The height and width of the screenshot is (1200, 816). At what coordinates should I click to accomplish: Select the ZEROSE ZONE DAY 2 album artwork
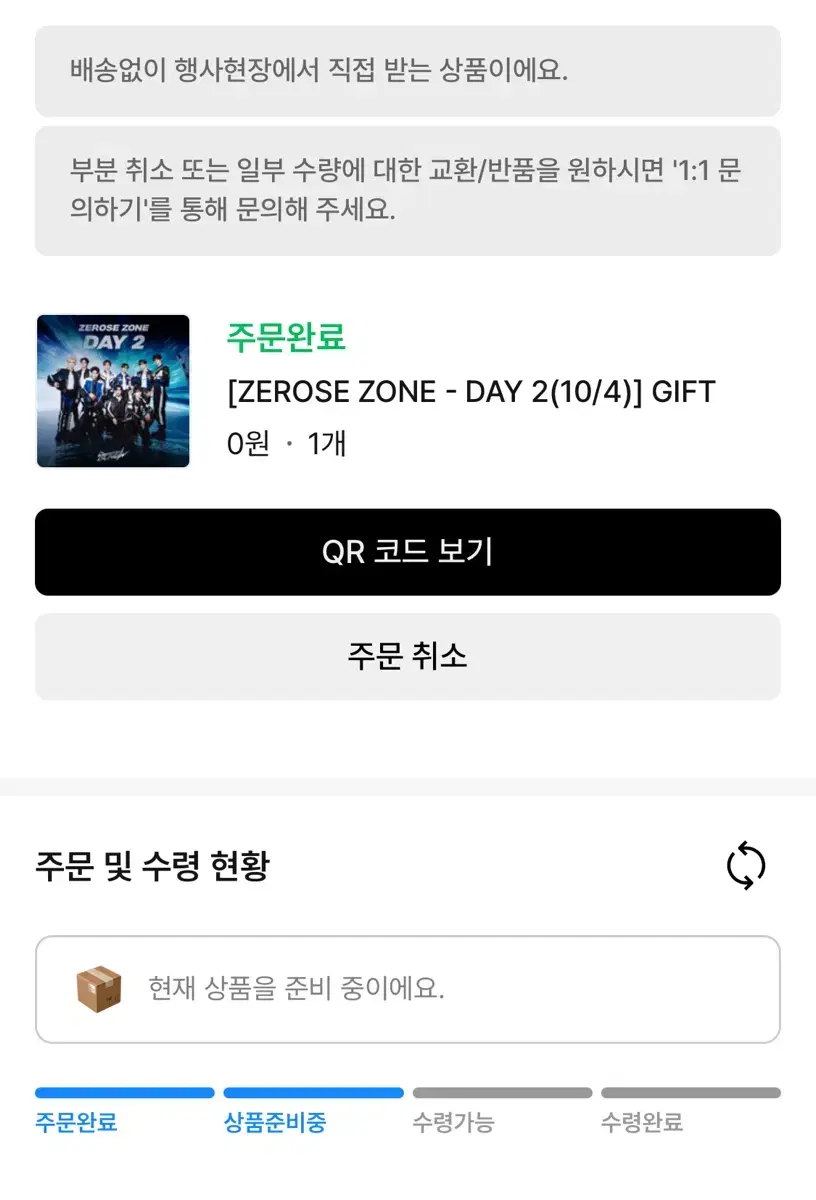112,390
